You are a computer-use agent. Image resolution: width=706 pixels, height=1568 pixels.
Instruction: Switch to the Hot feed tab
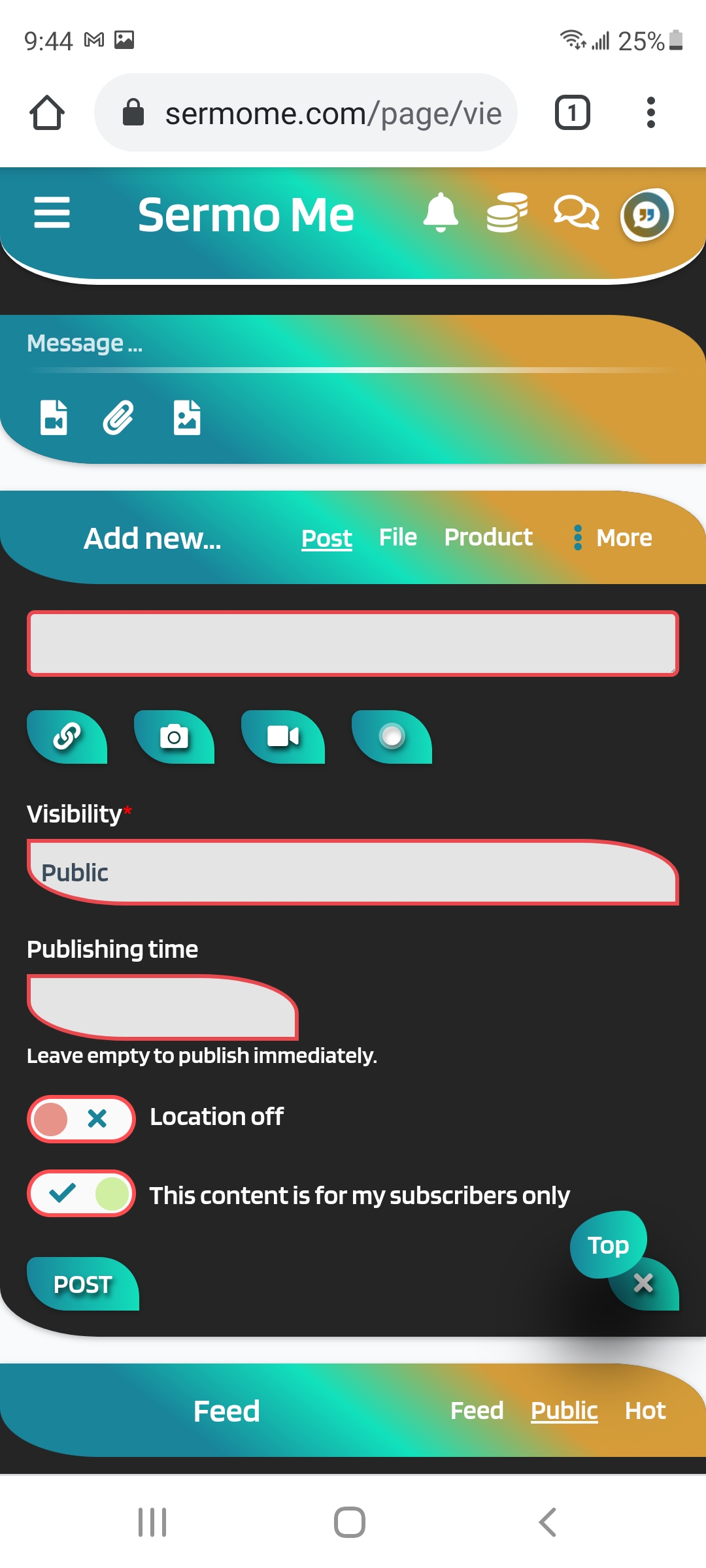645,1411
